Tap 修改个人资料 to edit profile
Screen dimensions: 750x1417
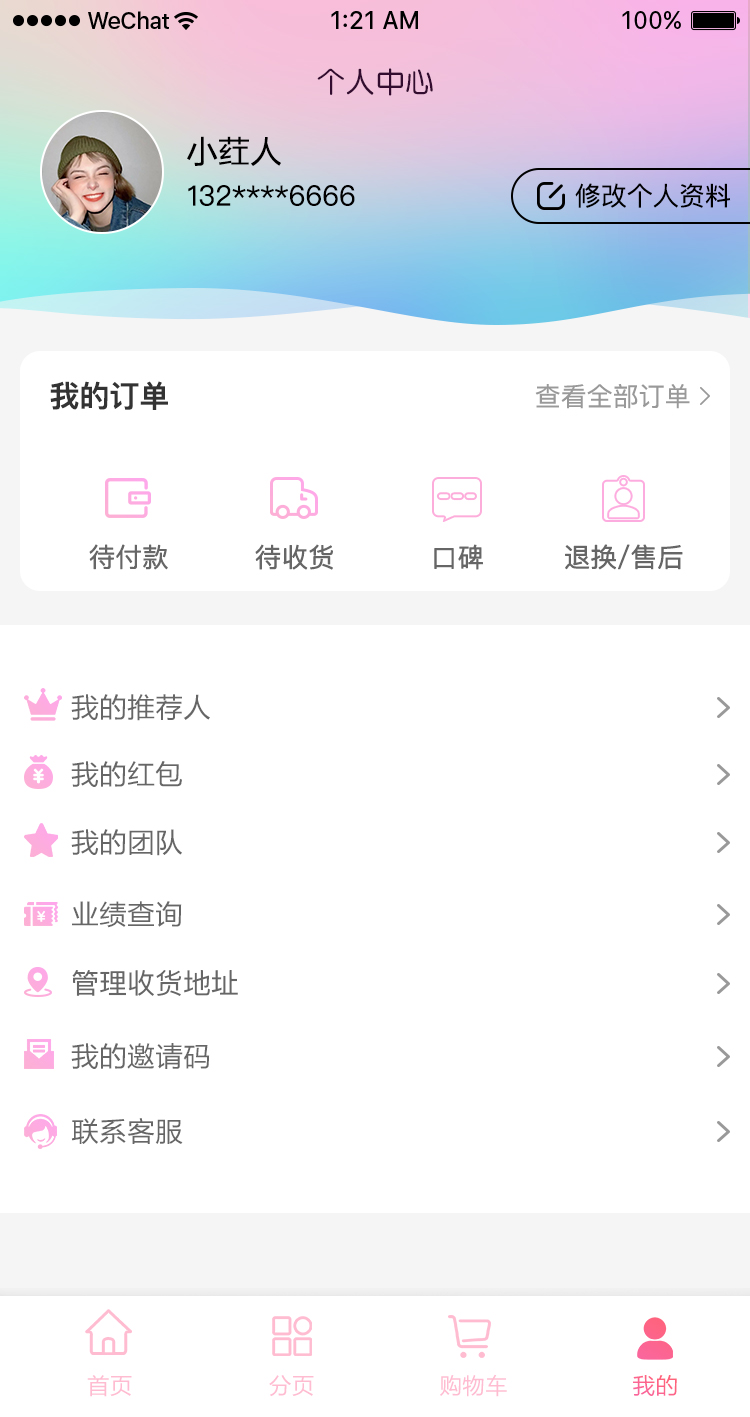pyautogui.click(x=634, y=196)
